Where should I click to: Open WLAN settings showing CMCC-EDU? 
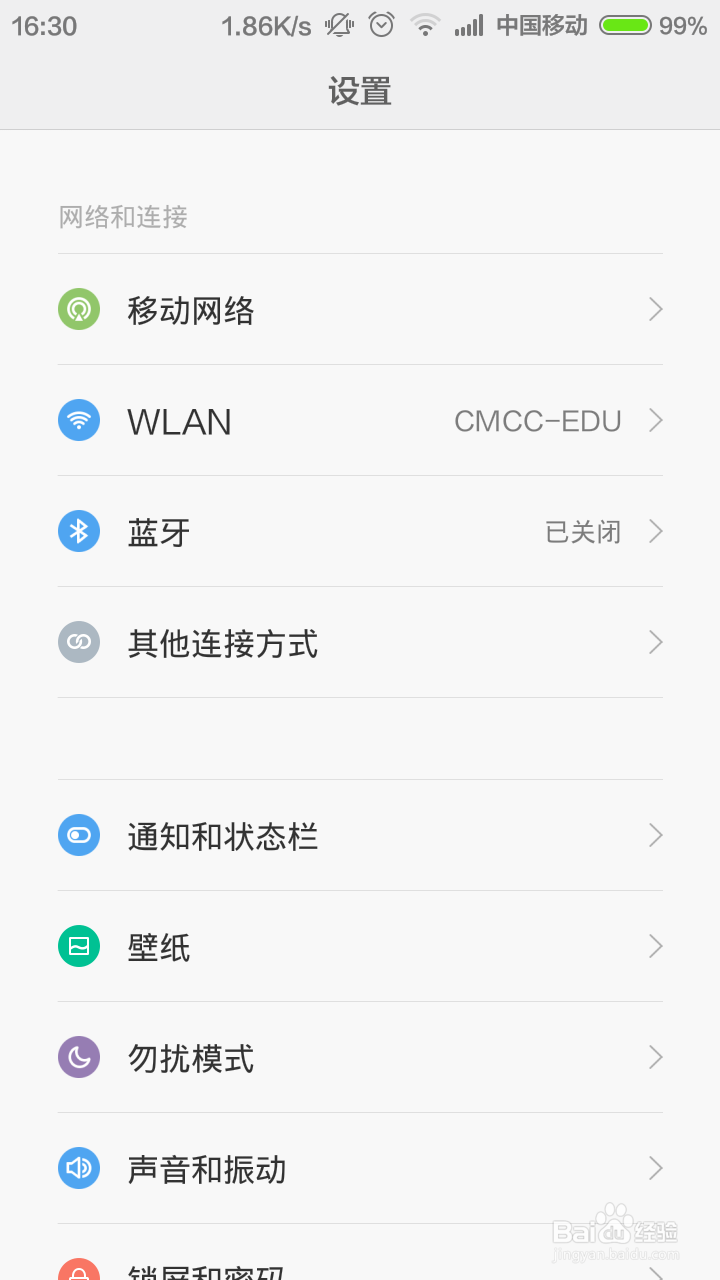(x=360, y=421)
